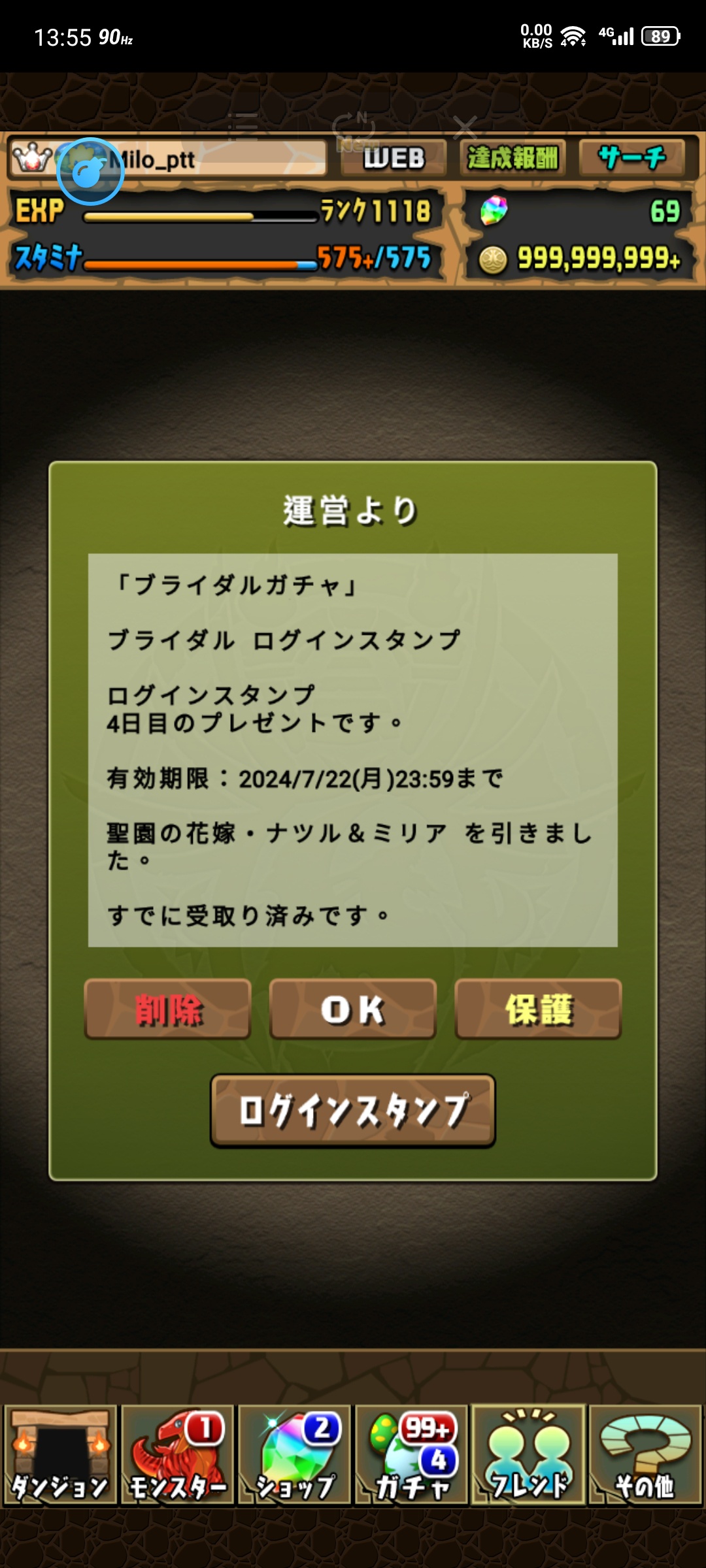Viewport: 706px width, 1568px height.
Task: Open the ガチャ gacha tab
Action: pyautogui.click(x=412, y=1456)
